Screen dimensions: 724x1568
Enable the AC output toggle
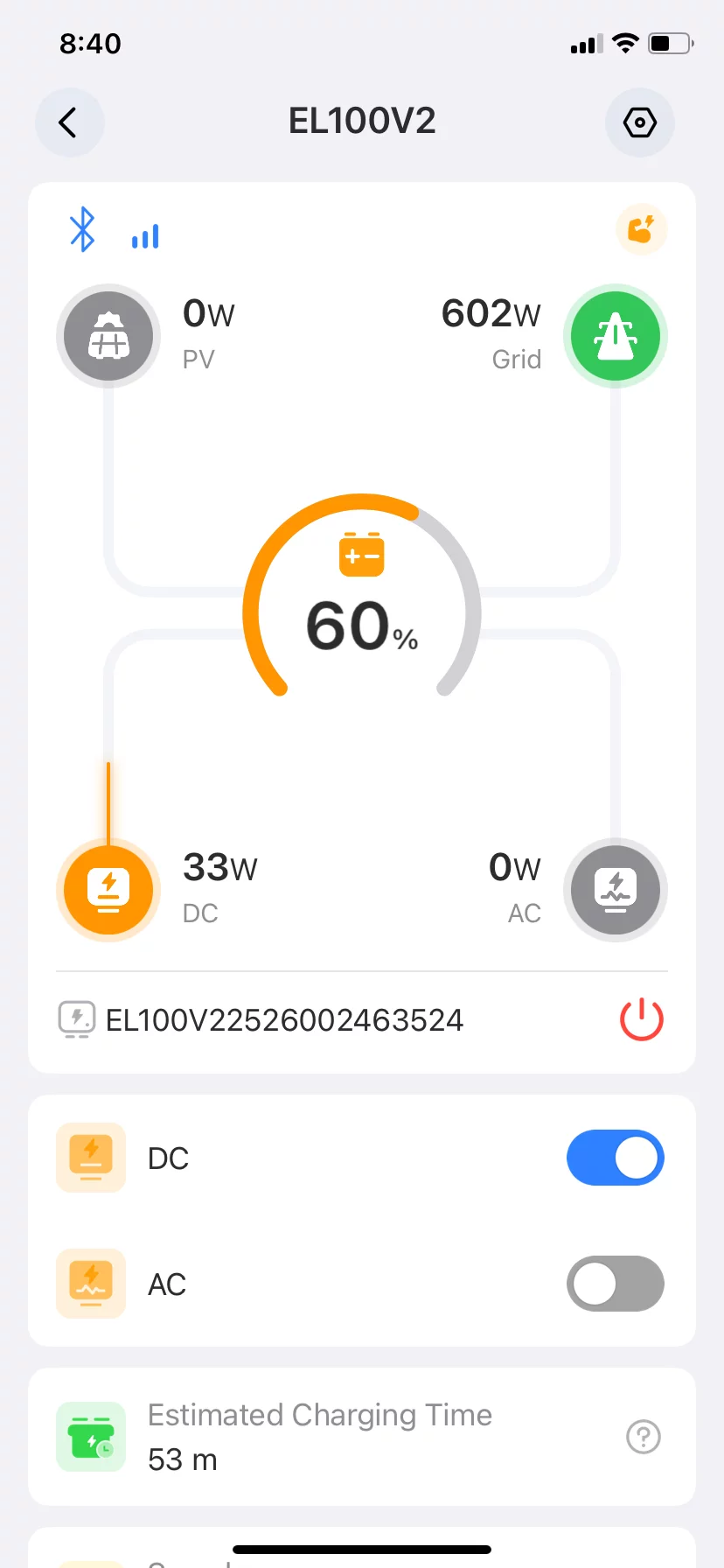616,1284
